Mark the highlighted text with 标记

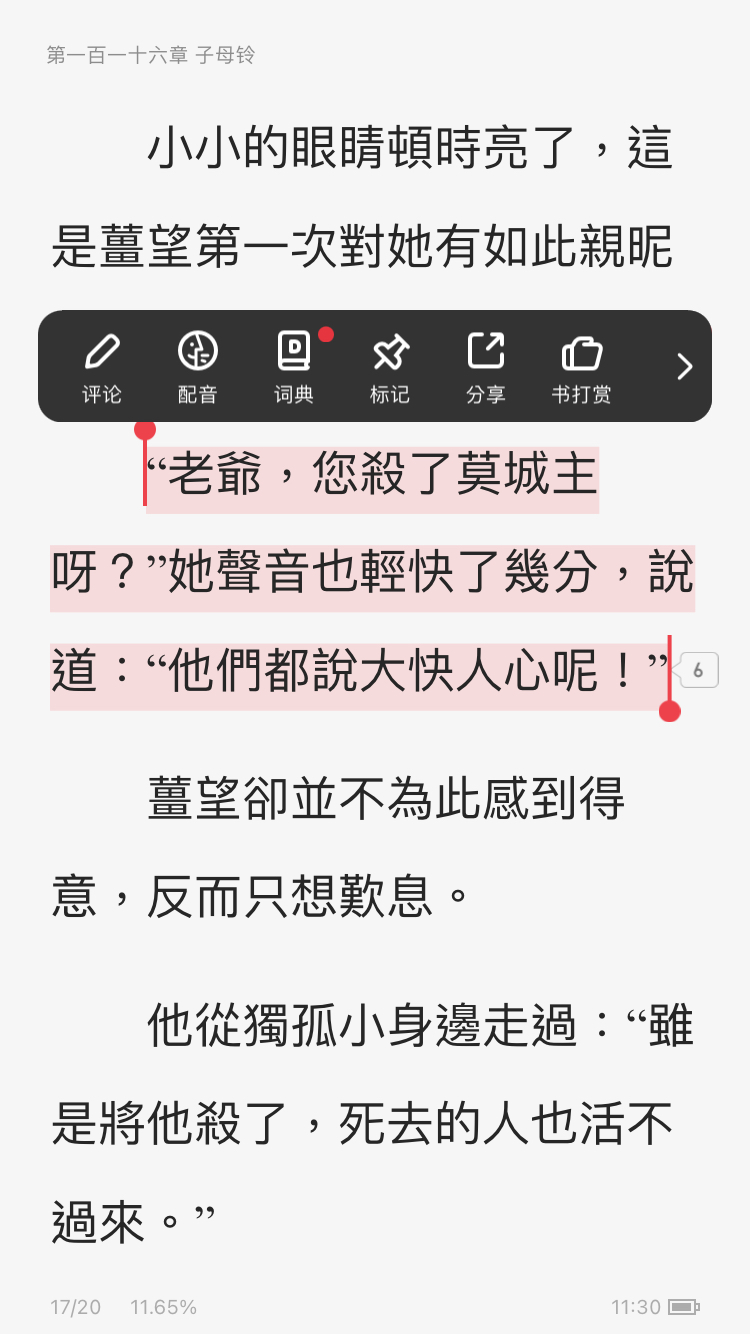point(389,368)
